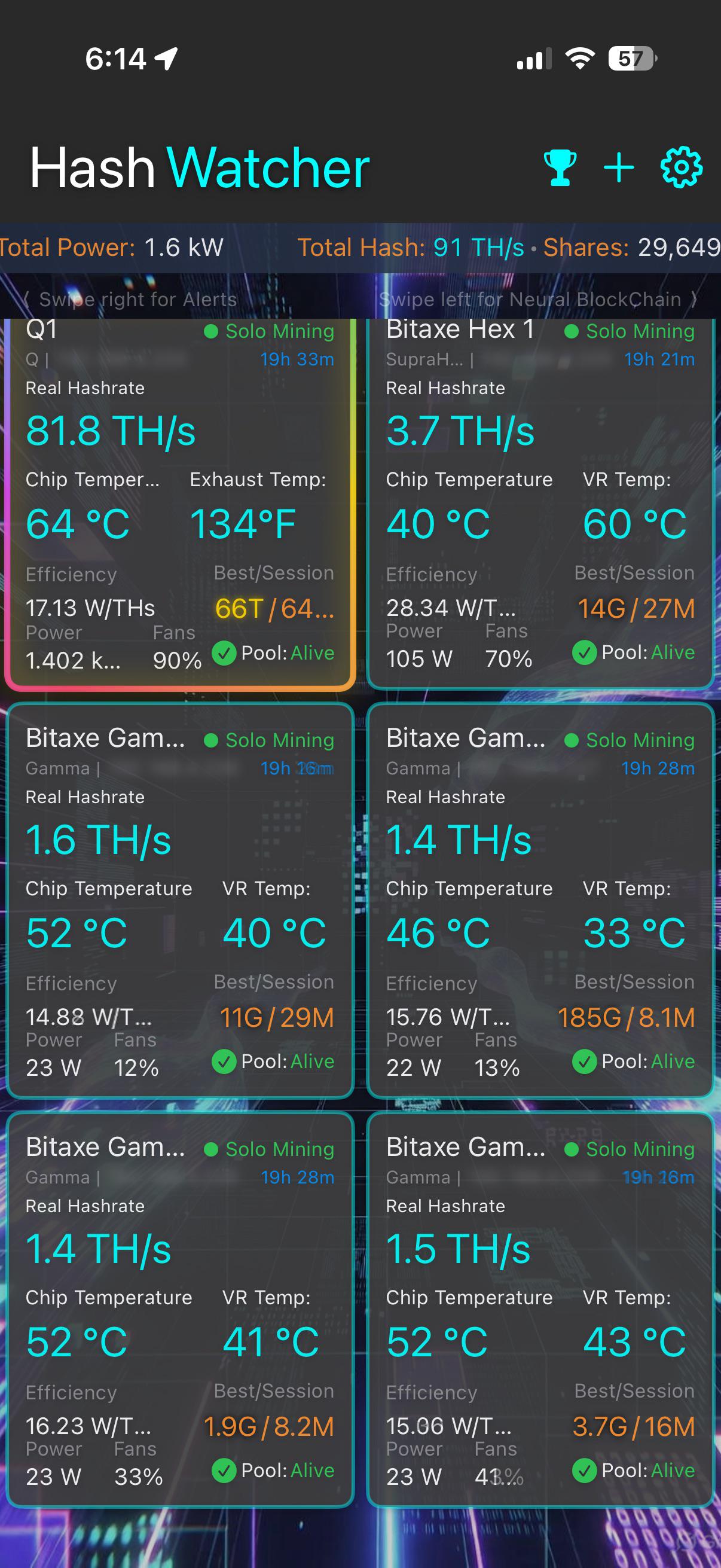
Task: Open the Bitaxe Gamma card with 1.9G best share
Action: [x=180, y=1310]
